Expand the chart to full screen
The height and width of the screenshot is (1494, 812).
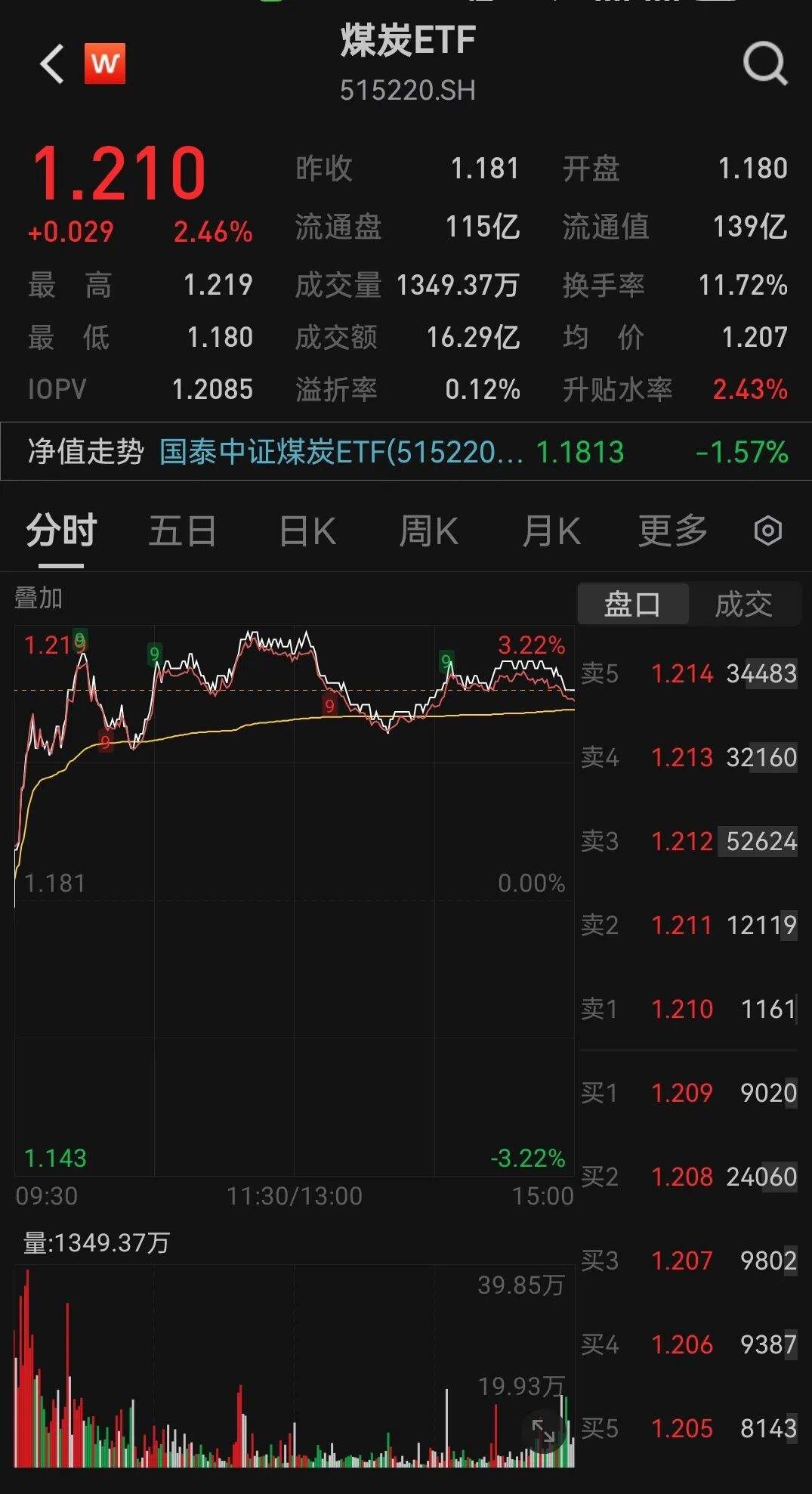click(543, 1430)
